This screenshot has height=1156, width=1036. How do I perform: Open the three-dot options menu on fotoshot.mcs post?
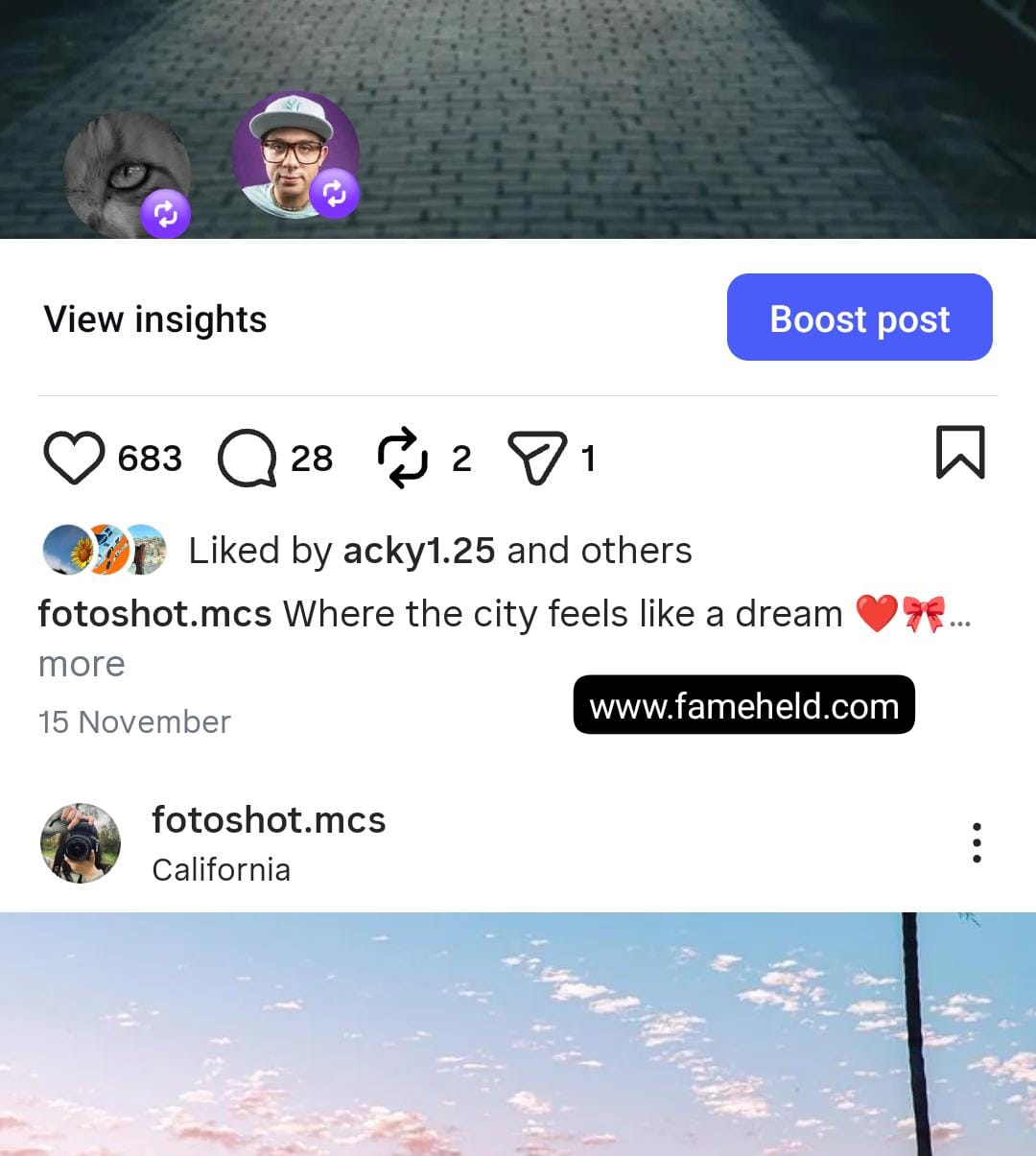tap(977, 842)
